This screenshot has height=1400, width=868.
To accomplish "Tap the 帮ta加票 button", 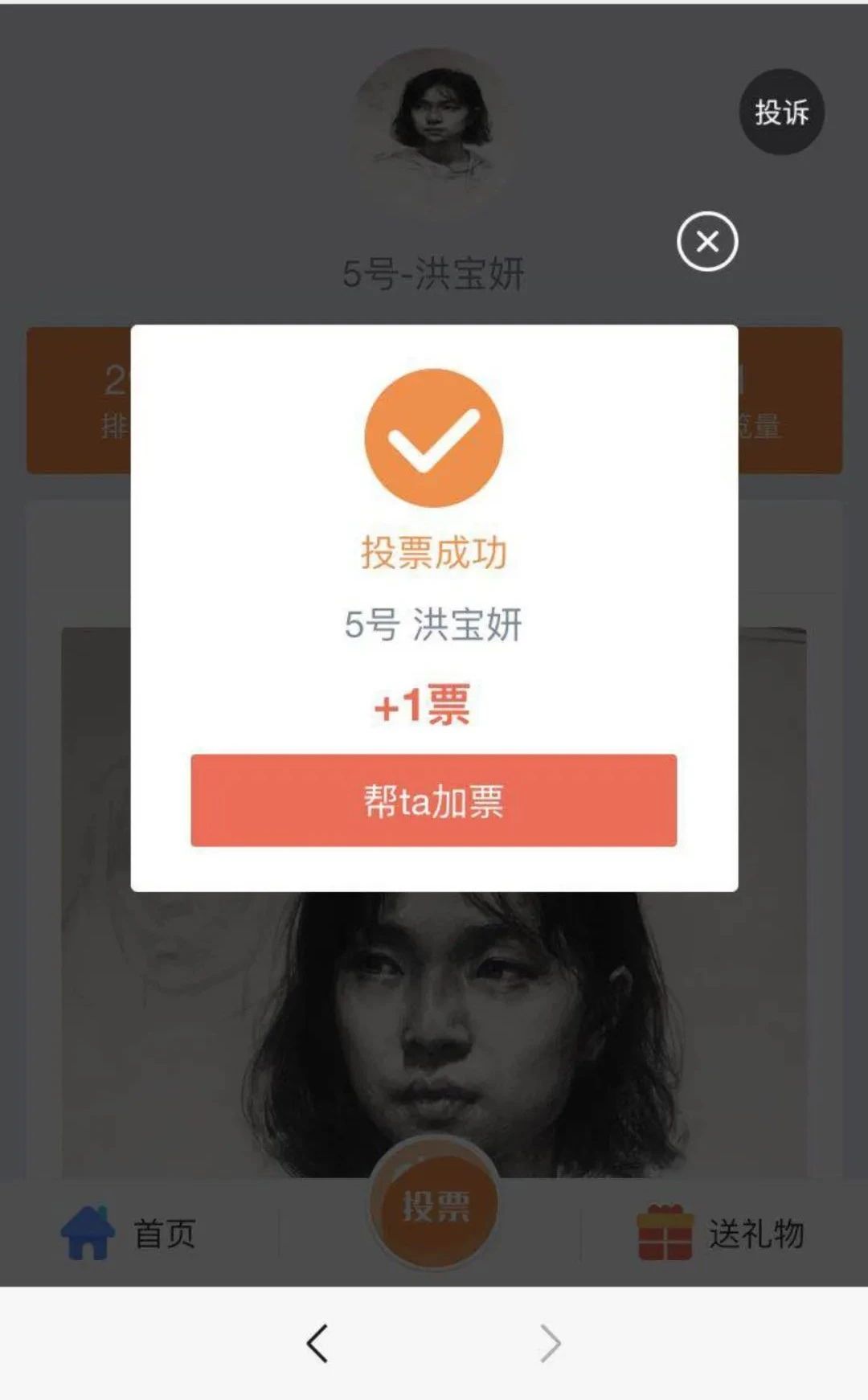I will tap(433, 800).
